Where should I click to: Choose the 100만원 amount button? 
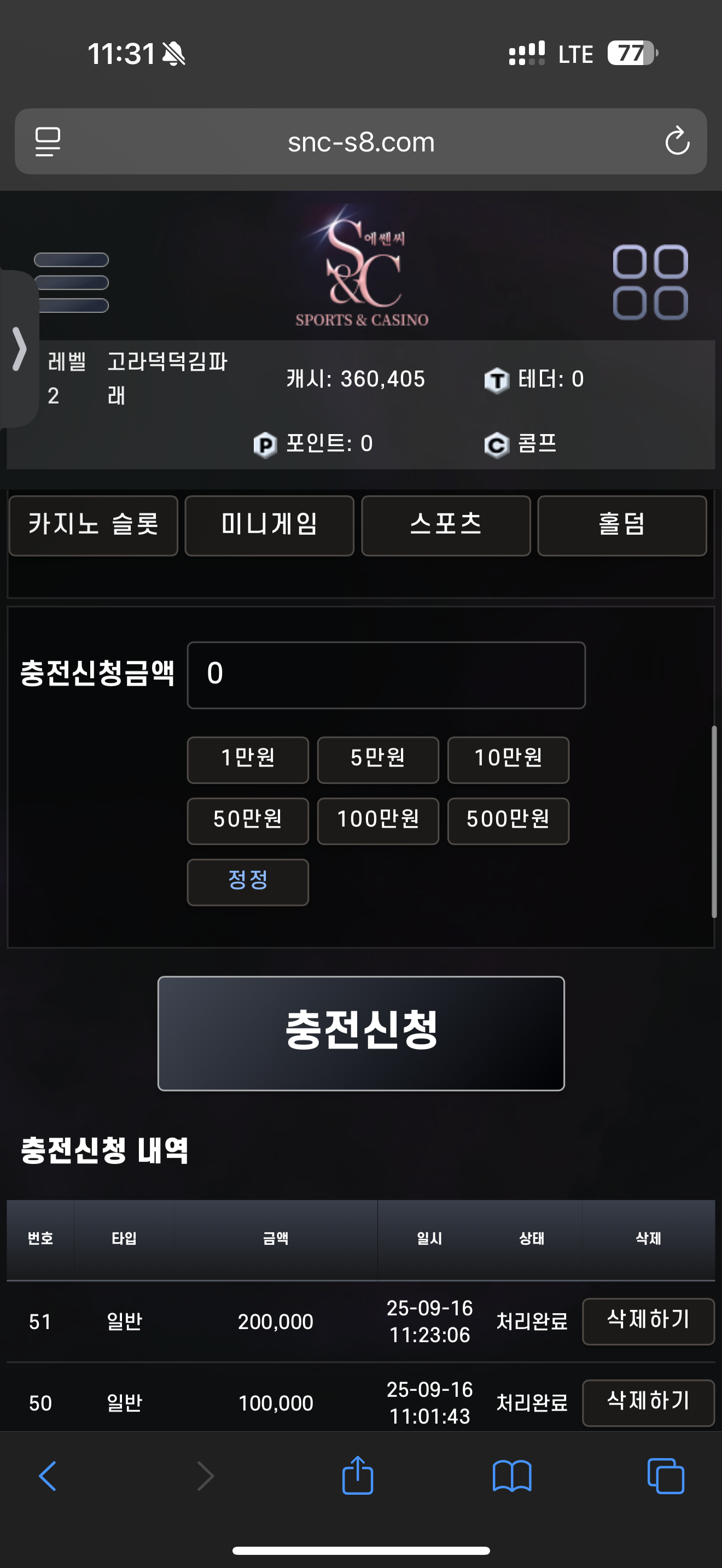click(378, 821)
